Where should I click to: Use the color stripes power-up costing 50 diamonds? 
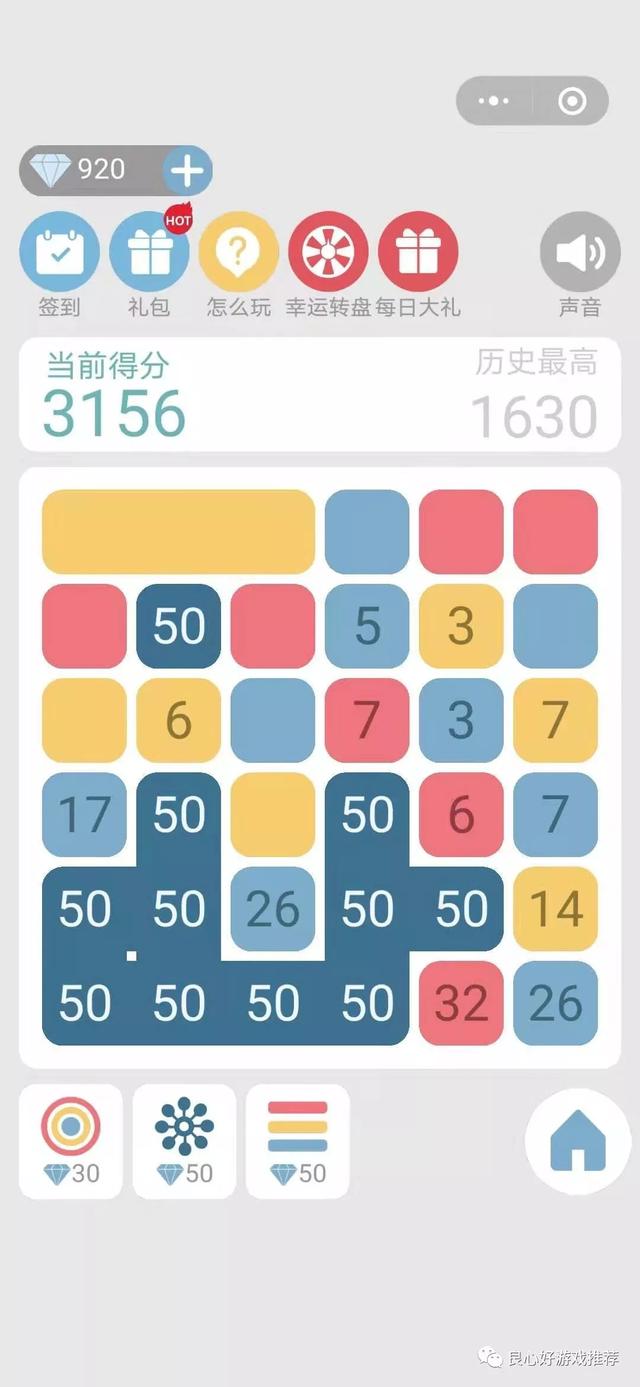click(298, 1141)
